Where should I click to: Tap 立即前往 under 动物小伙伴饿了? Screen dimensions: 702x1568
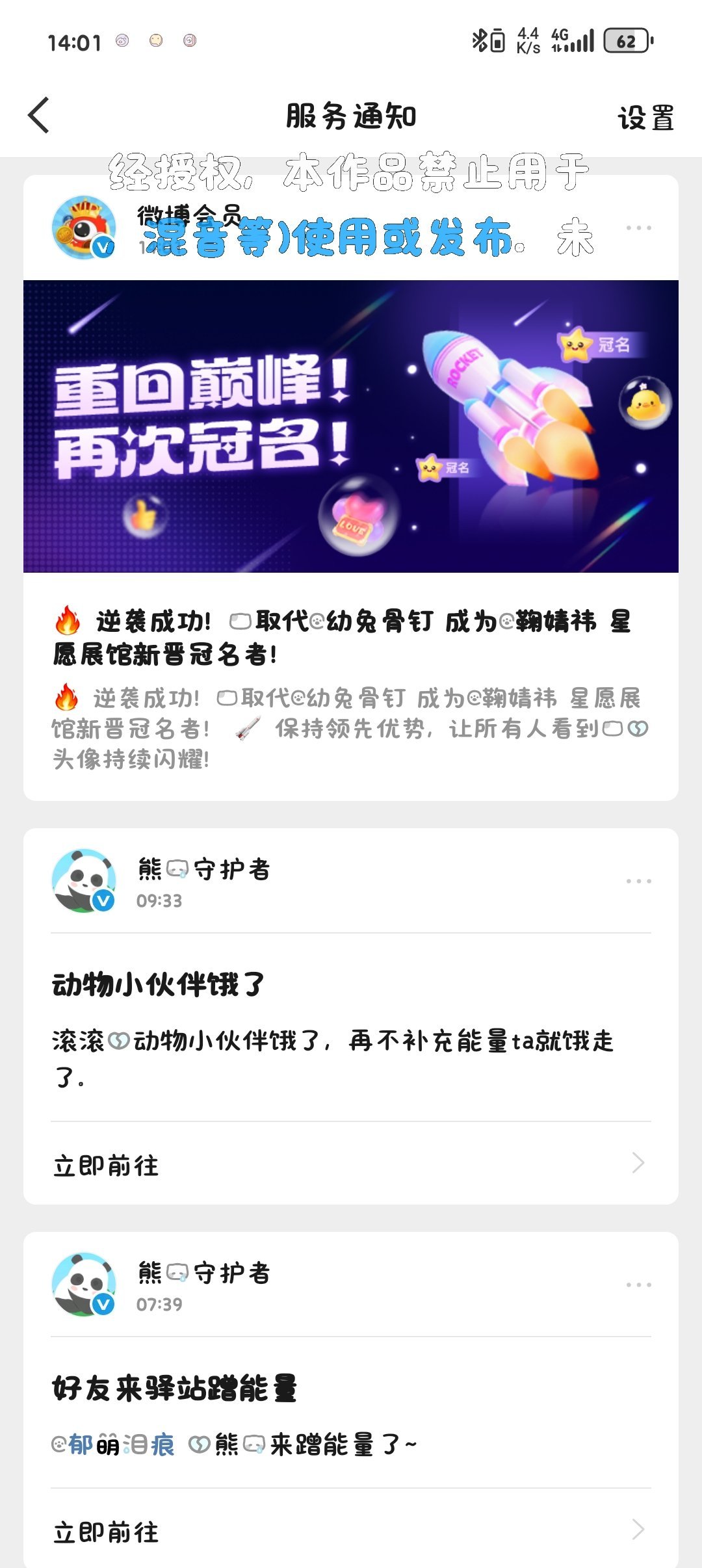[x=351, y=1164]
